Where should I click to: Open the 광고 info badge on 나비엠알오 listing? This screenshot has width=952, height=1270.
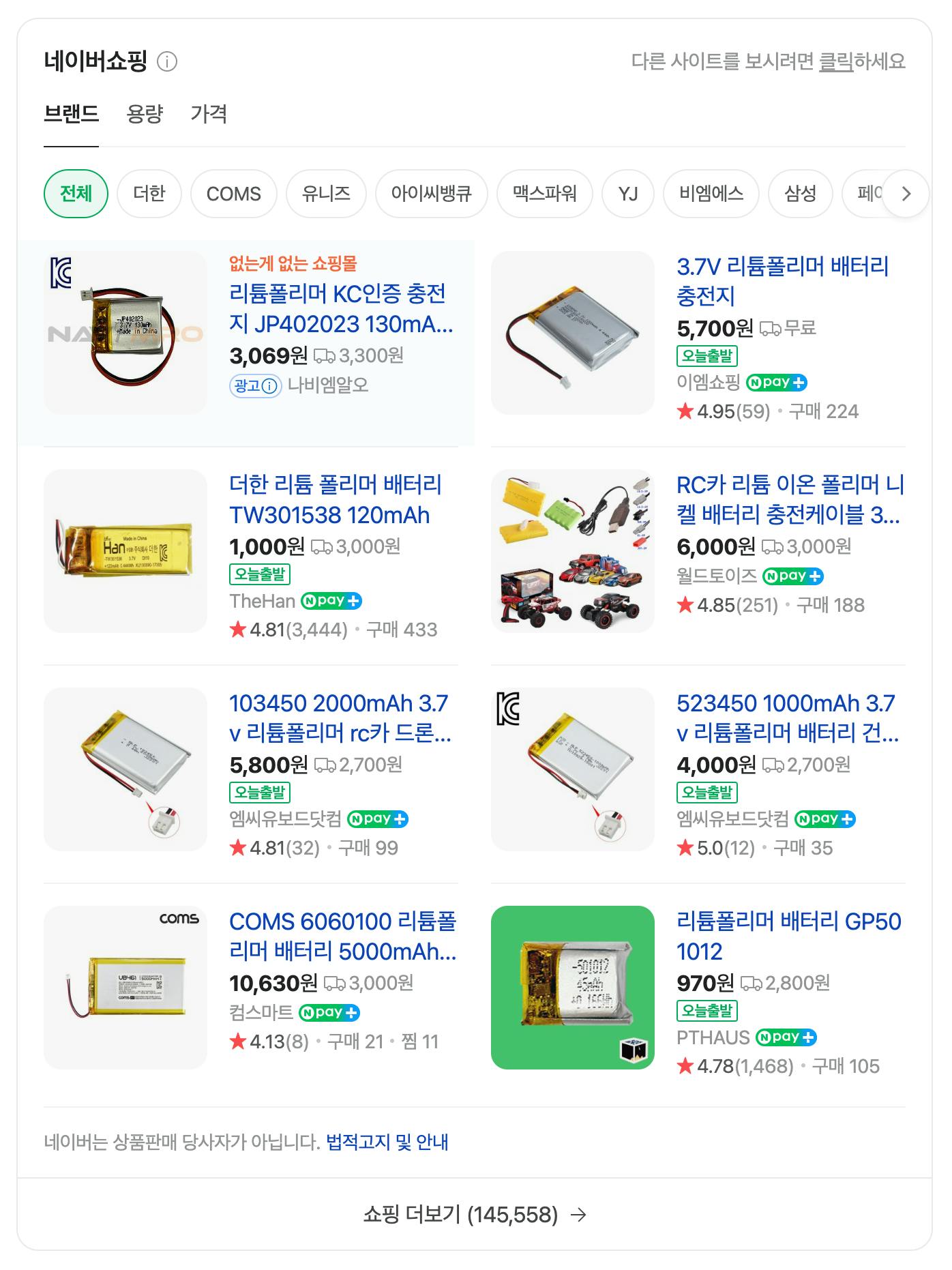(255, 386)
